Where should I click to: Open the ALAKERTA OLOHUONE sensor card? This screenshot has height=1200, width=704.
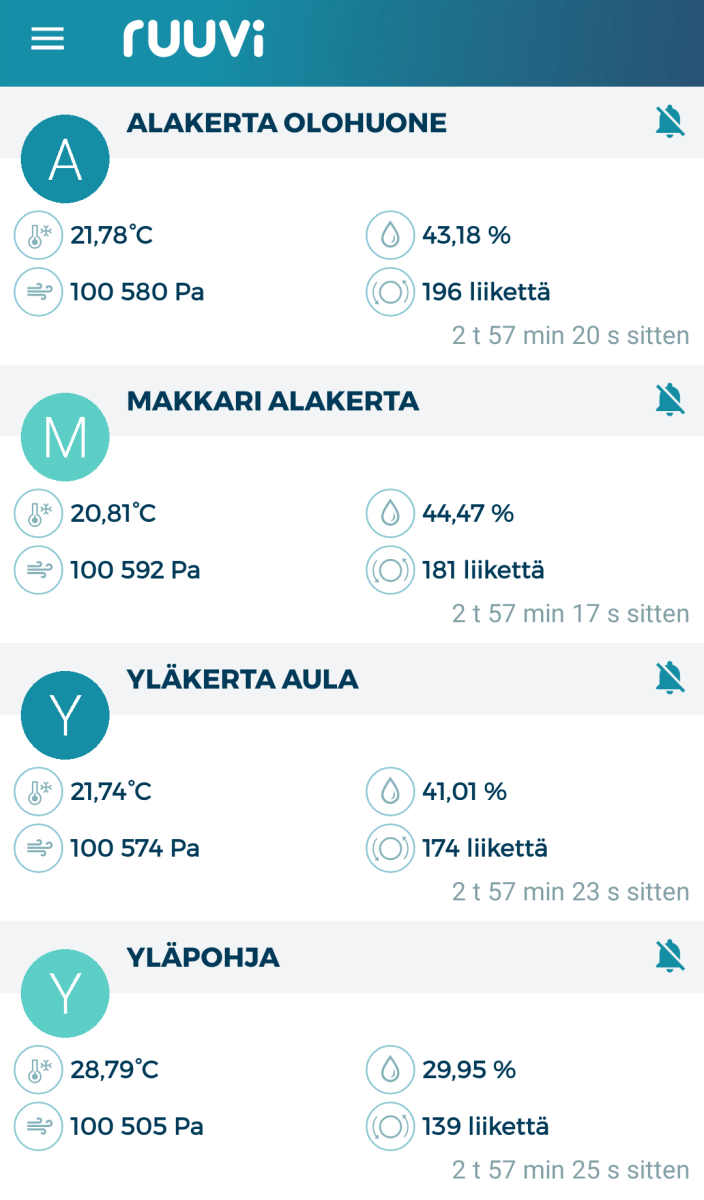(286, 123)
